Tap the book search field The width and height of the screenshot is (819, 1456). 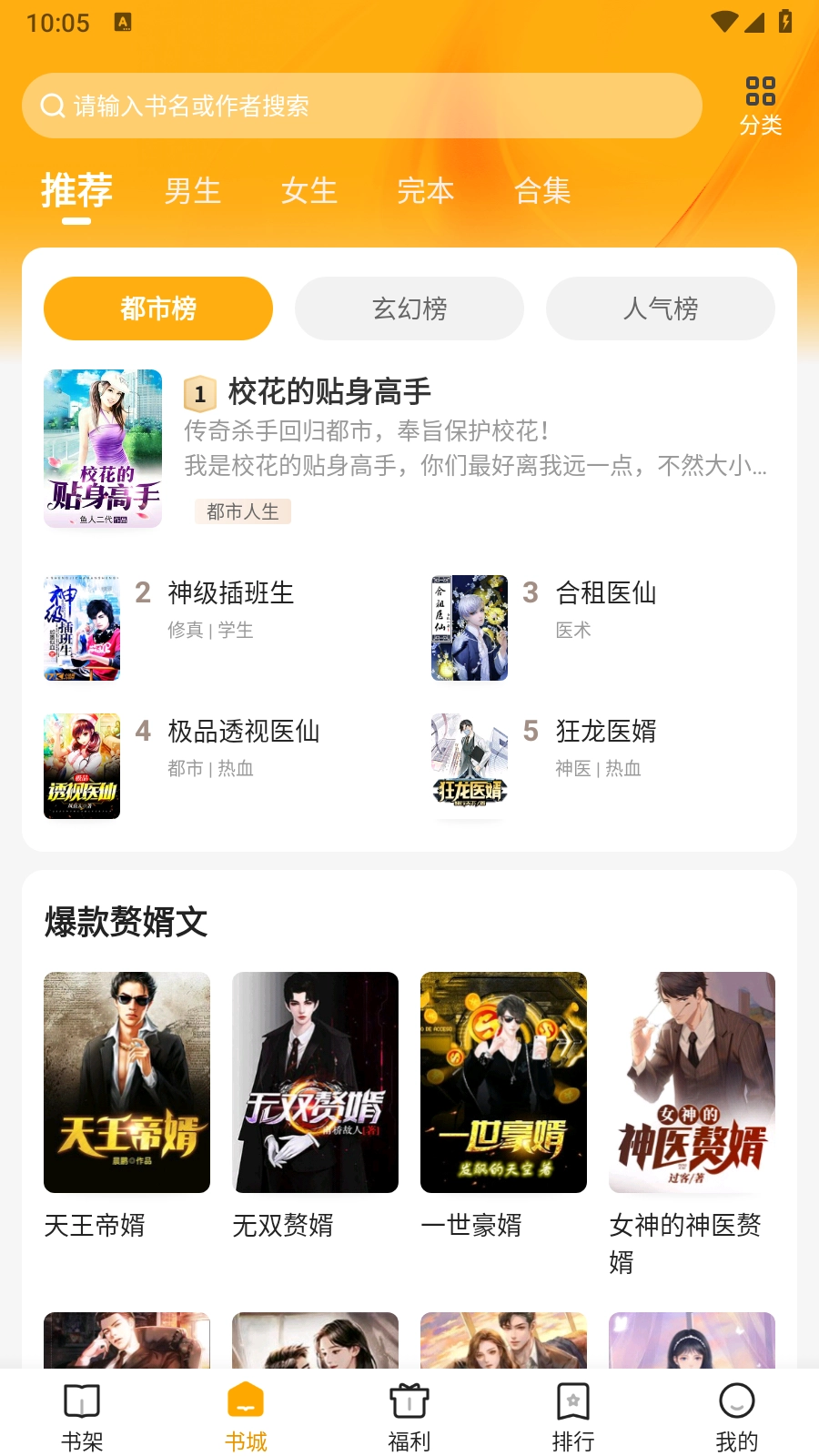tap(362, 106)
